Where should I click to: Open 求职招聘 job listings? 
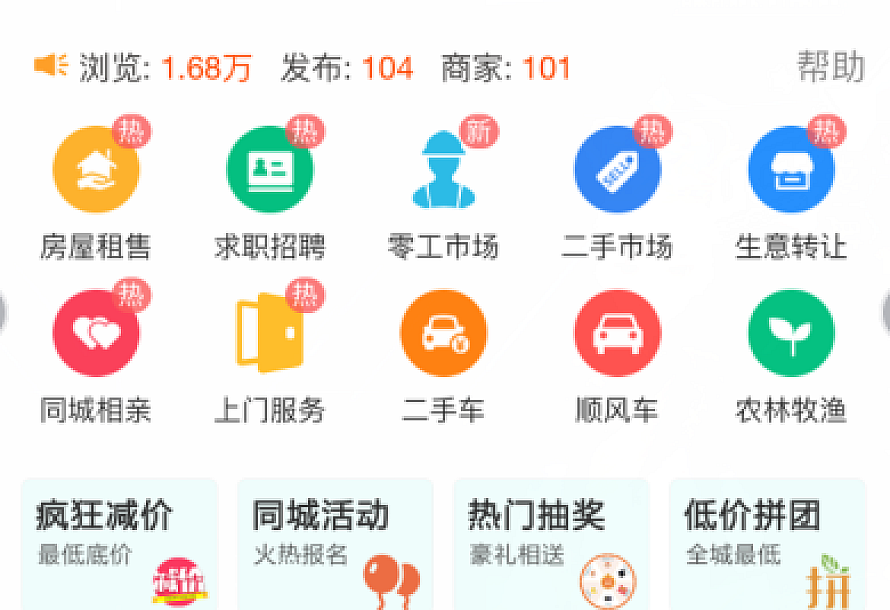coord(270,170)
